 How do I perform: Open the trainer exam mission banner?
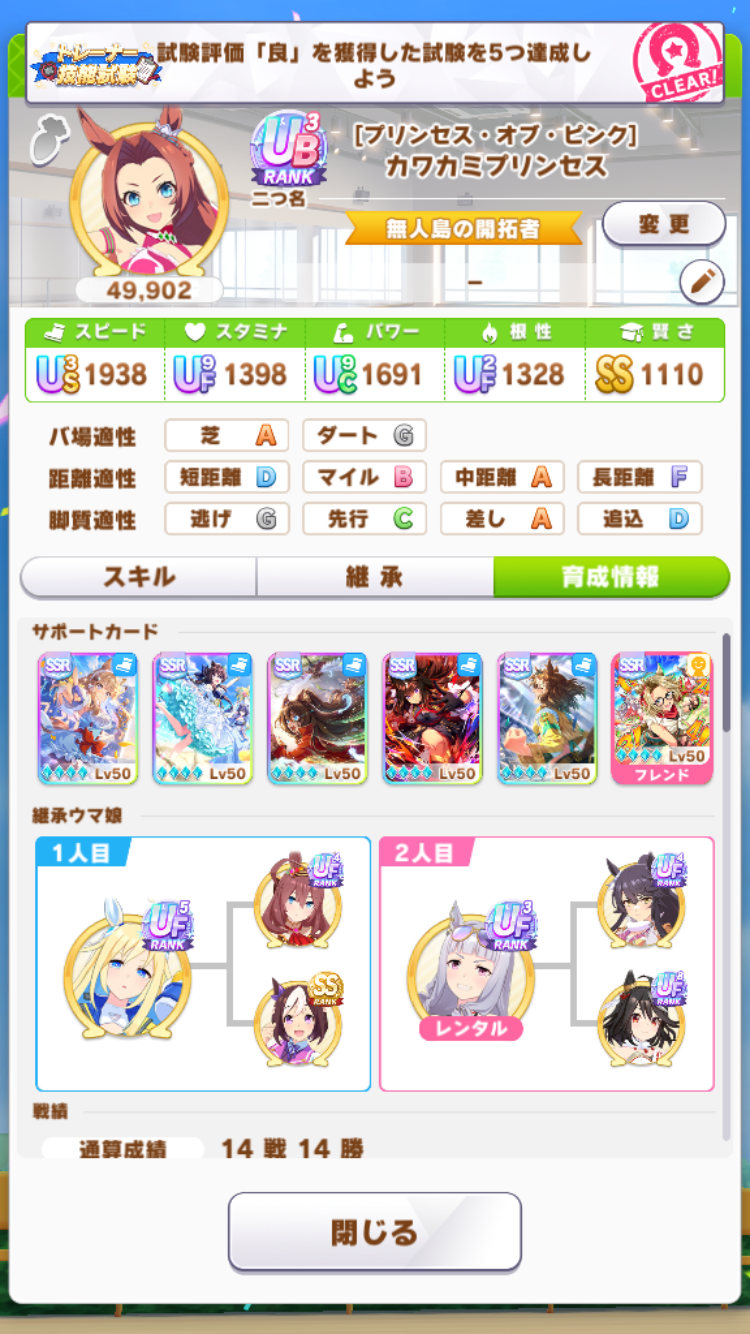(x=374, y=62)
